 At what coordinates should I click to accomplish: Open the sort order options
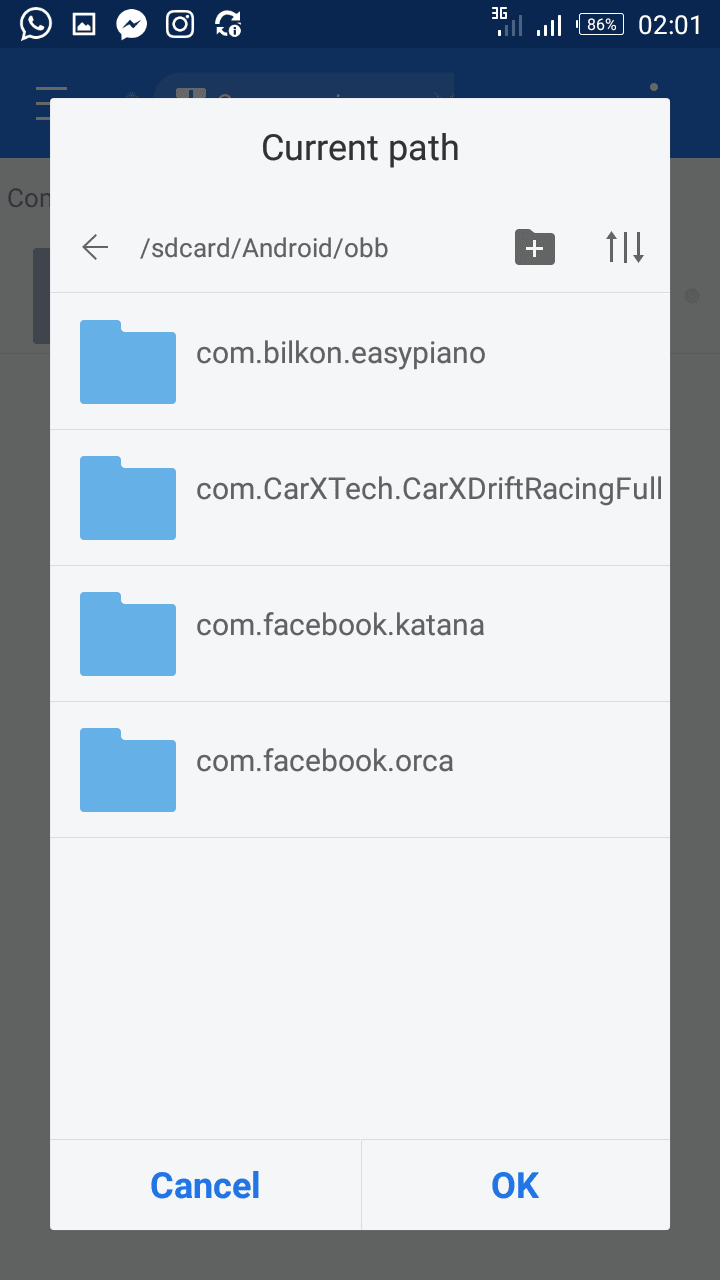pos(625,247)
